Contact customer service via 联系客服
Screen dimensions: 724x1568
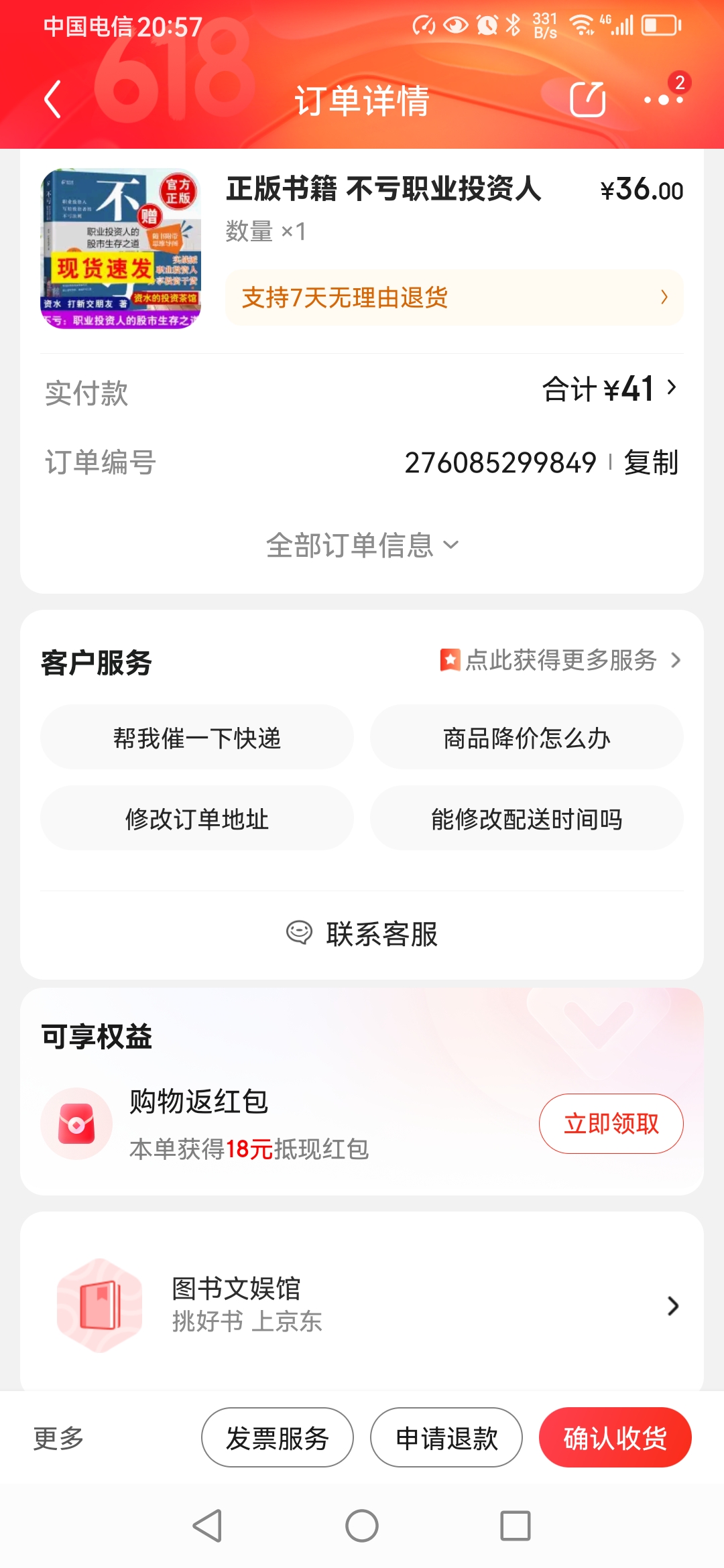pyautogui.click(x=362, y=933)
